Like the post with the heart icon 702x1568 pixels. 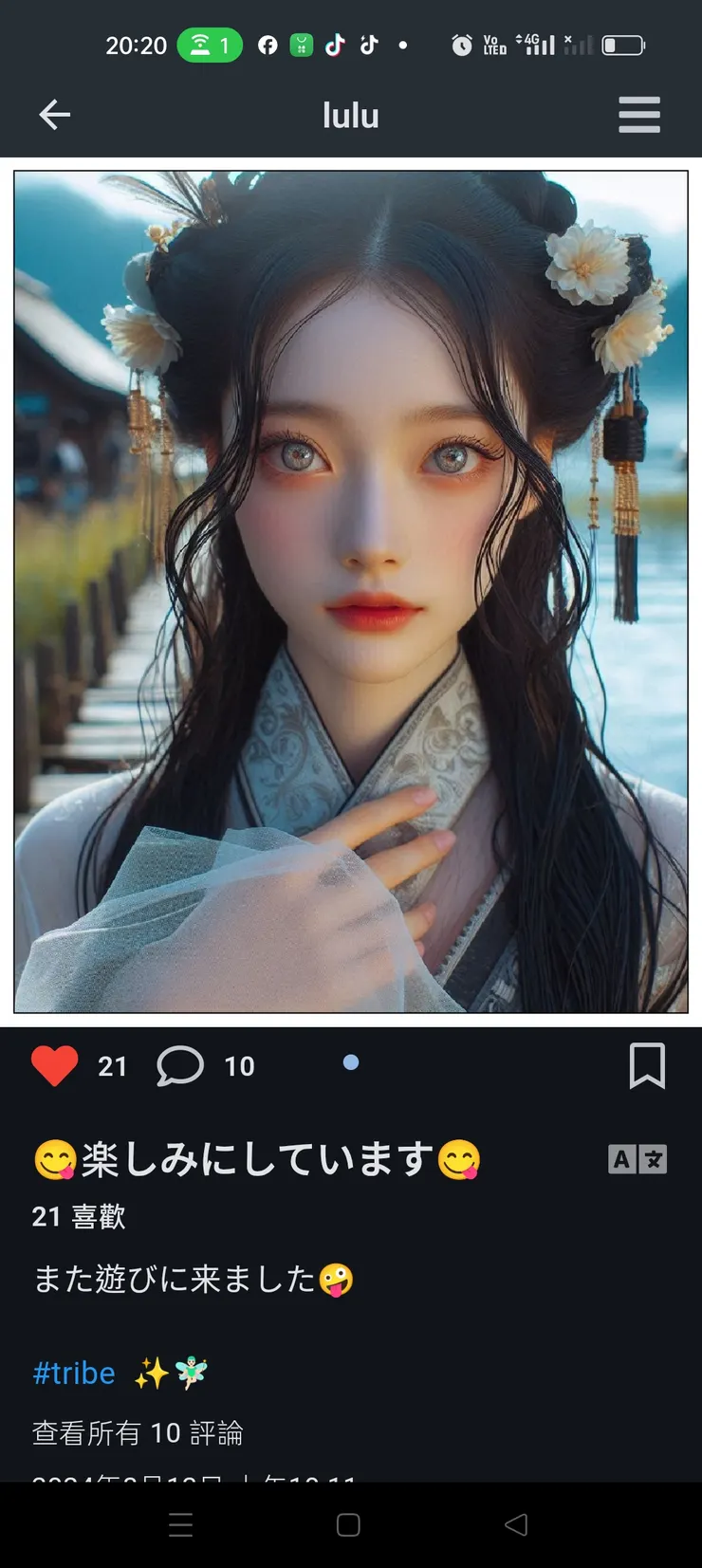[x=54, y=1064]
